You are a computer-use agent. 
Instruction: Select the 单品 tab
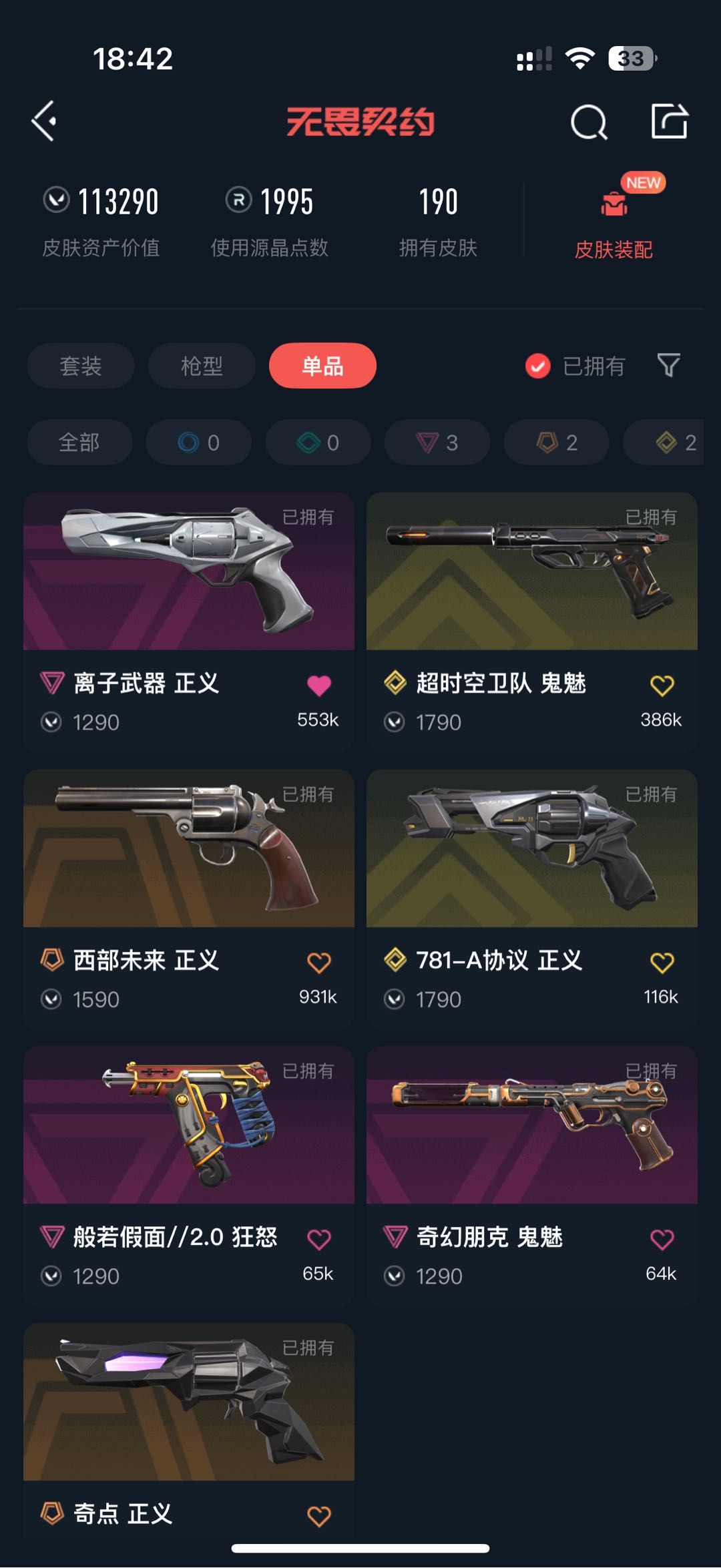(322, 366)
